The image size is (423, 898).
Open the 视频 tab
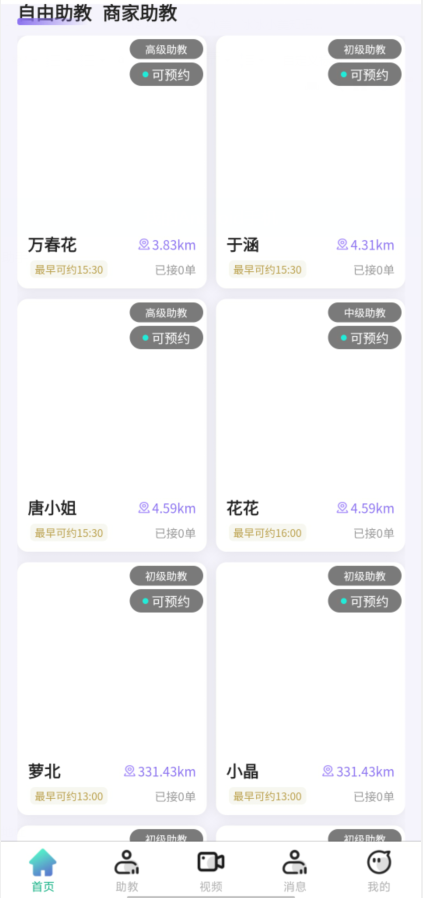coord(211,871)
